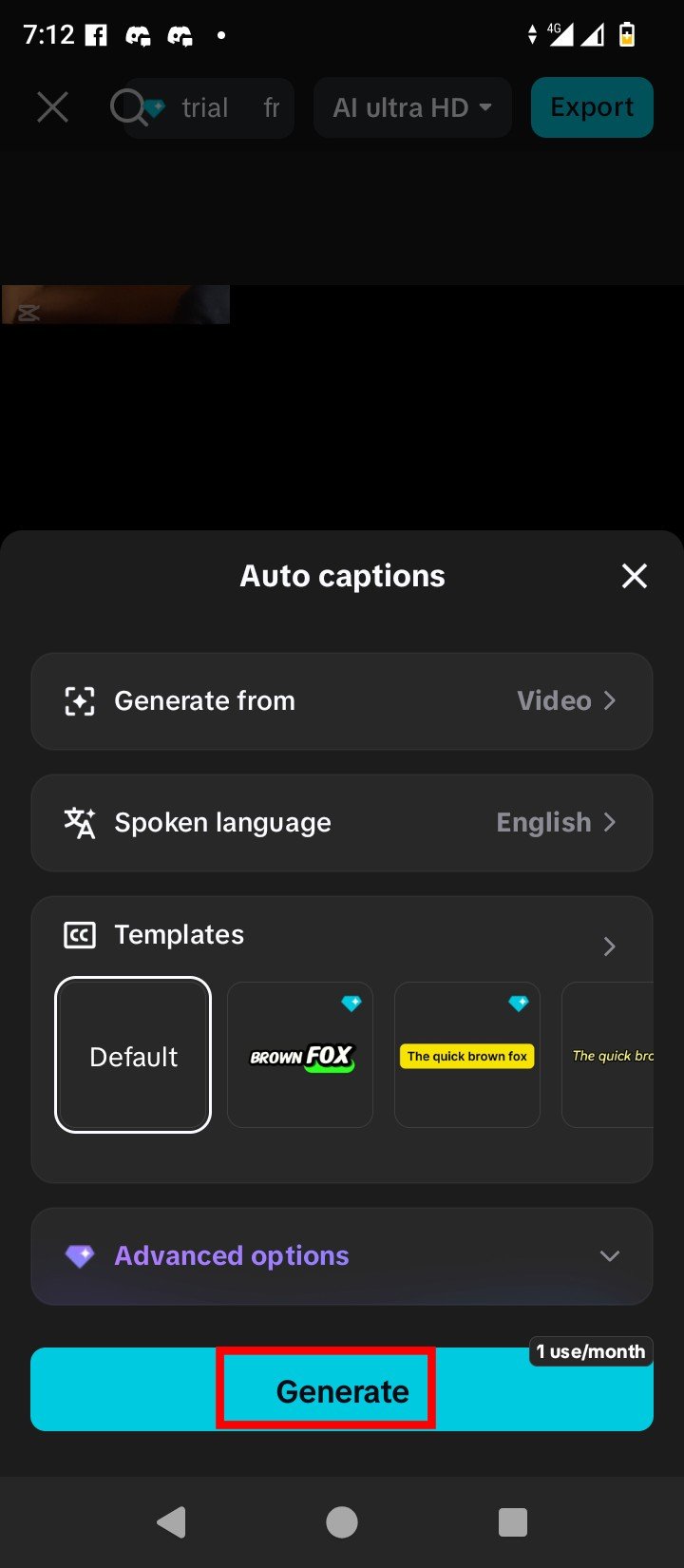Export the video
The height and width of the screenshot is (1568, 684).
click(592, 107)
